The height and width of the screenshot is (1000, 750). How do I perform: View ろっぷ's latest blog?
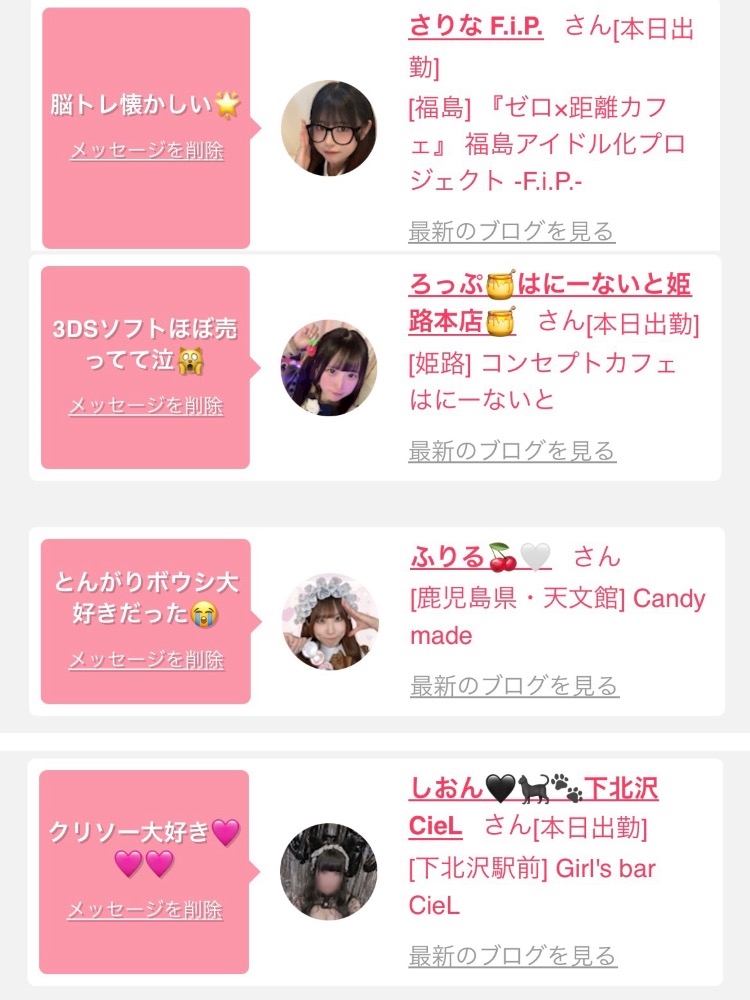pyautogui.click(x=512, y=451)
